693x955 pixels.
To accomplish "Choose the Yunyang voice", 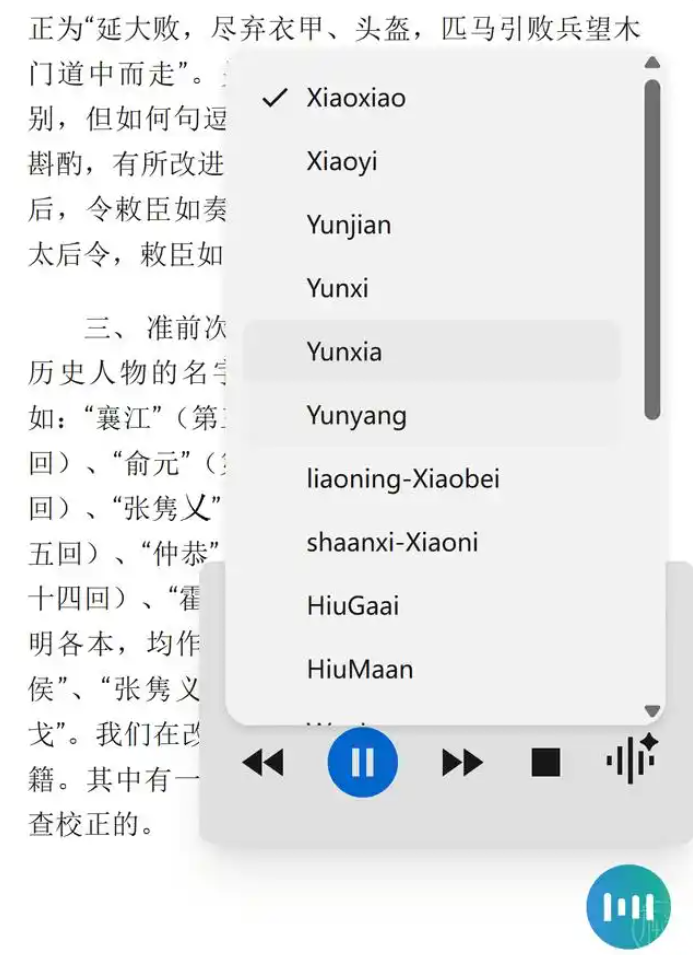I will pyautogui.click(x=356, y=415).
